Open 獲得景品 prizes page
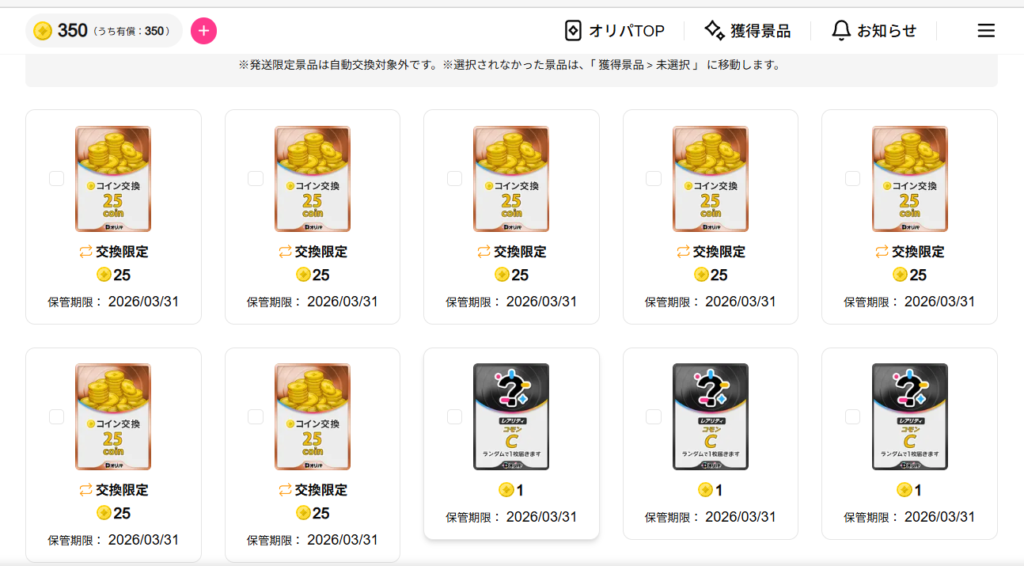 click(x=747, y=31)
